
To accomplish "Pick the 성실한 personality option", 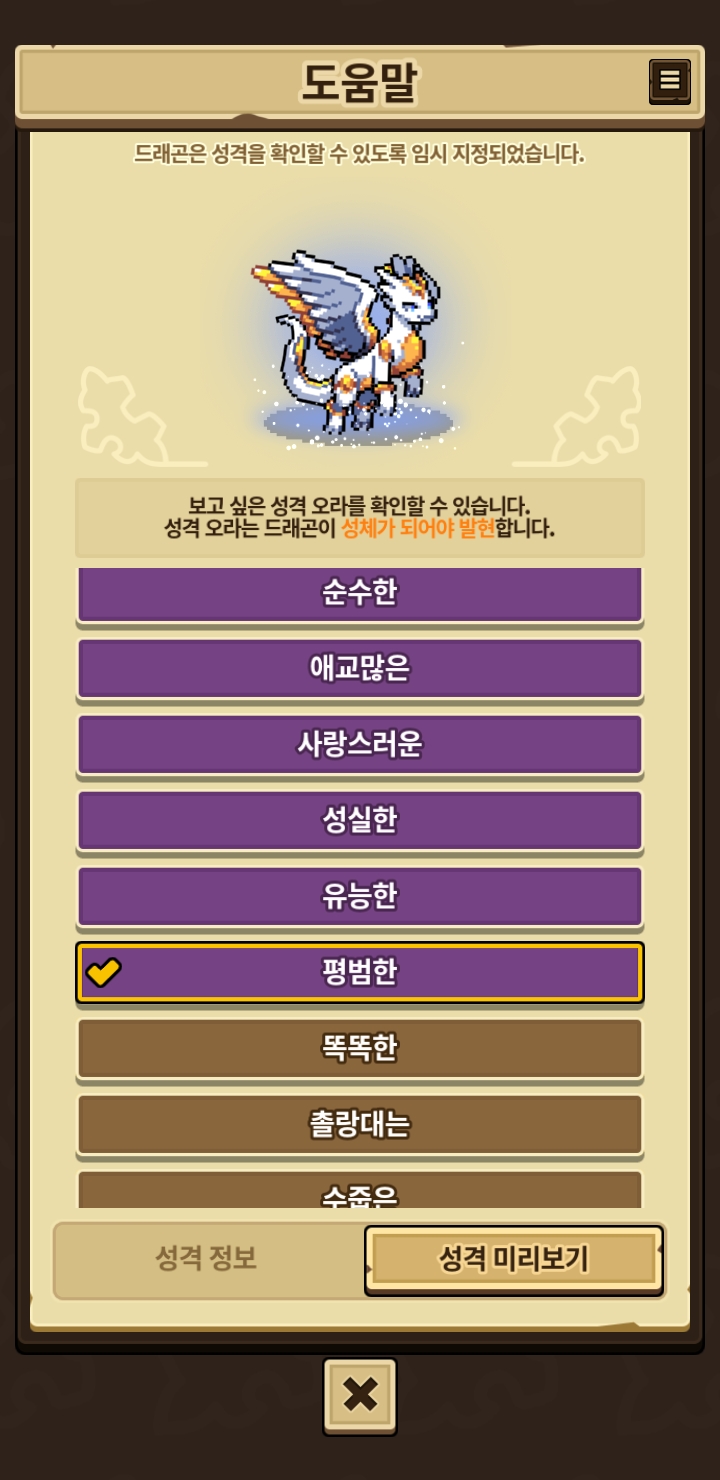I will 360,820.
